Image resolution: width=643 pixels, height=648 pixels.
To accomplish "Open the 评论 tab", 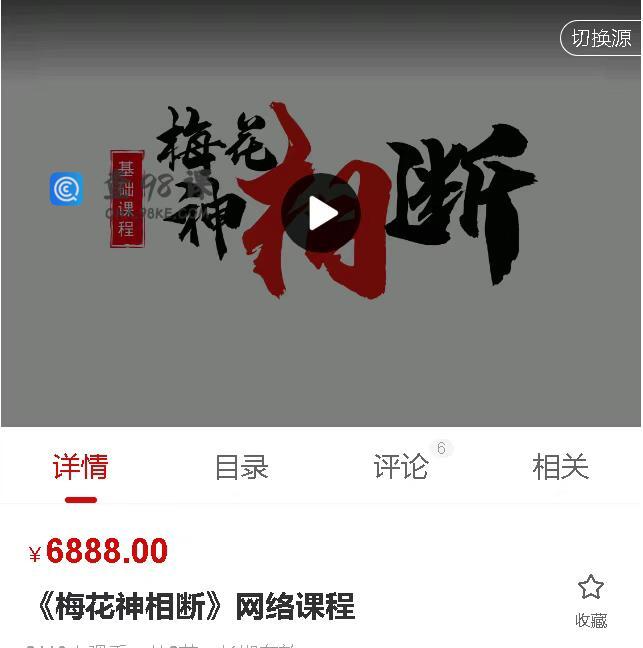I will coord(401,467).
